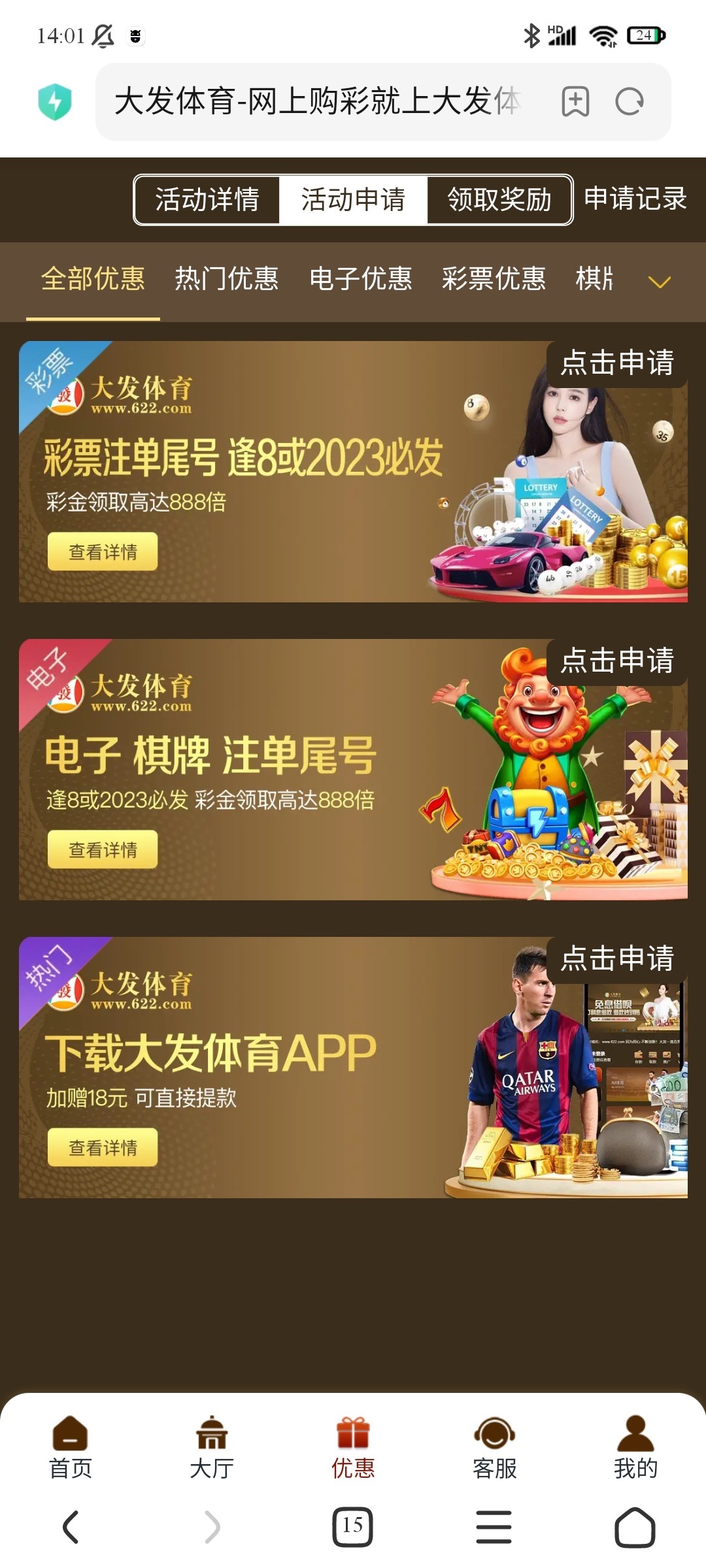Screen dimensions: 706x1568
Task: Tap 查看详情 on 下载大发体育APP banner
Action: pyautogui.click(x=103, y=1148)
